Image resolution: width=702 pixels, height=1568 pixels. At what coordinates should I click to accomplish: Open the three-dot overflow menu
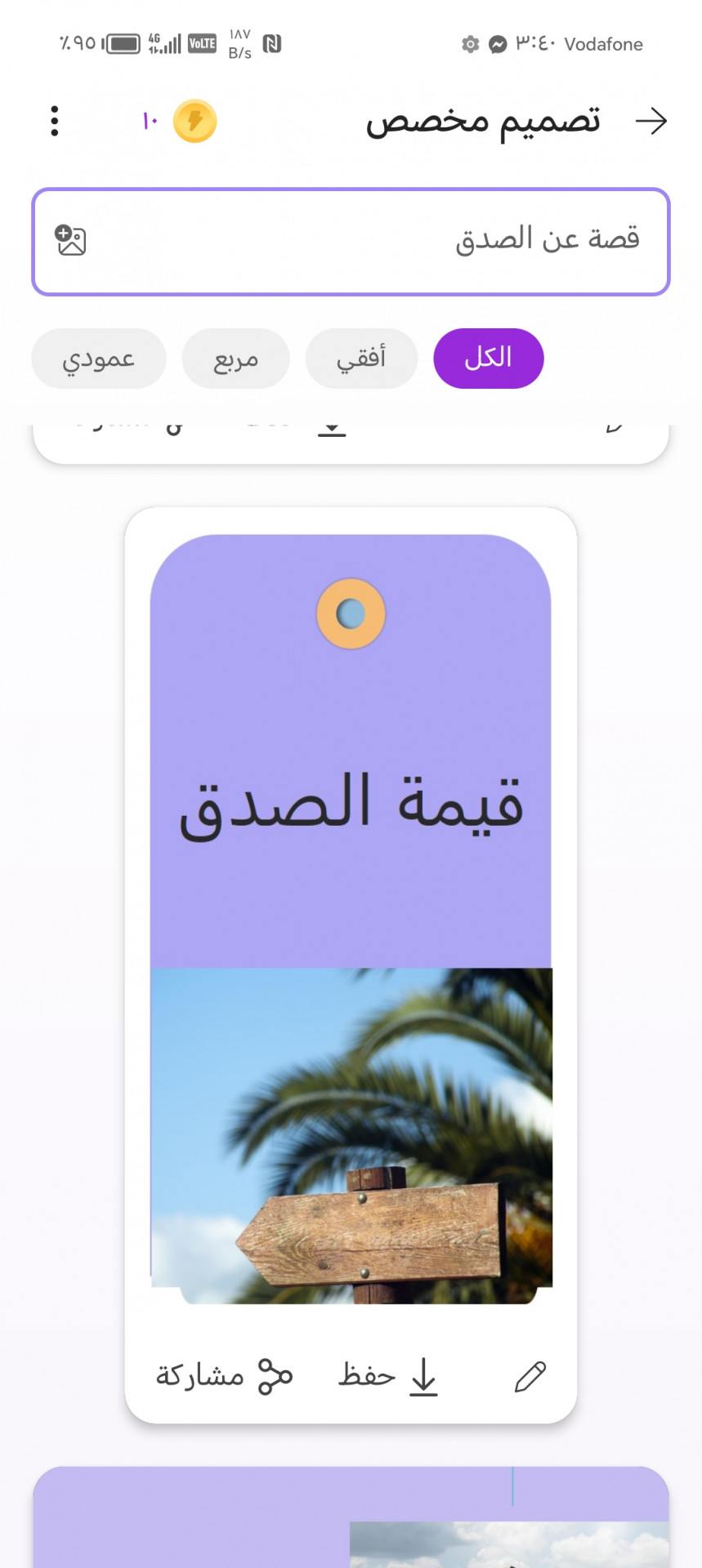55,122
